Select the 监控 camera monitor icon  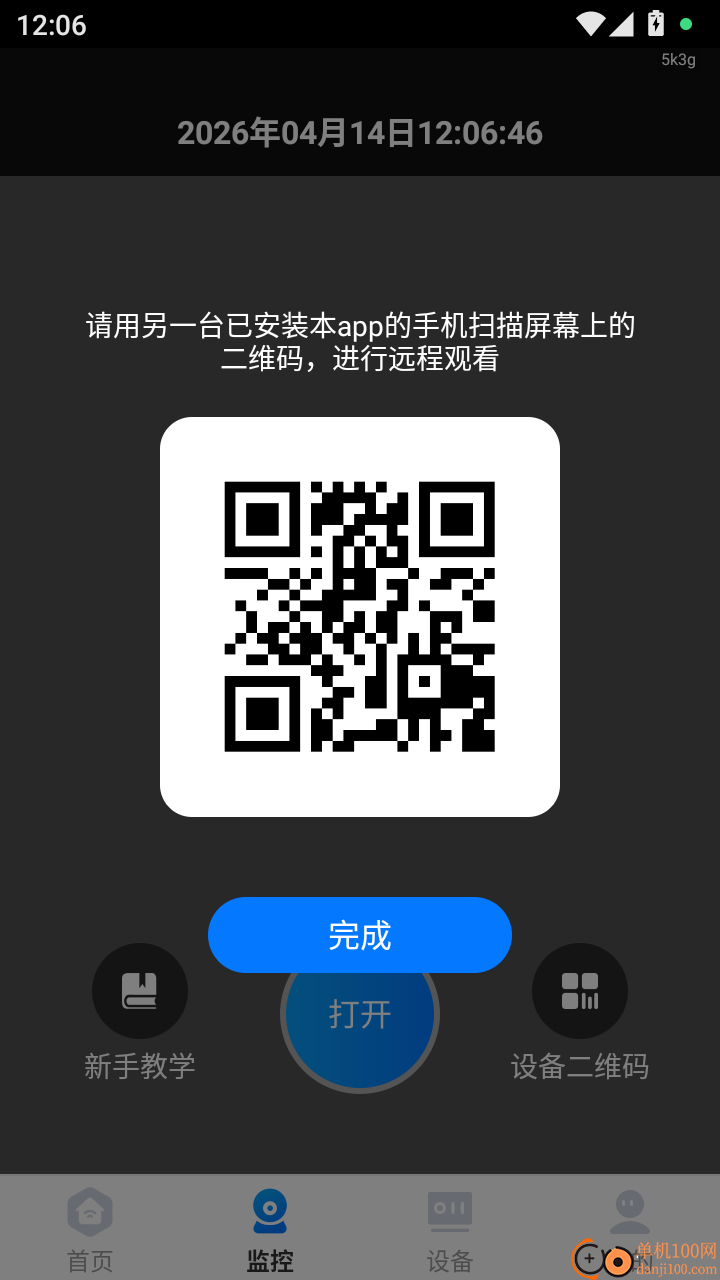[268, 1210]
